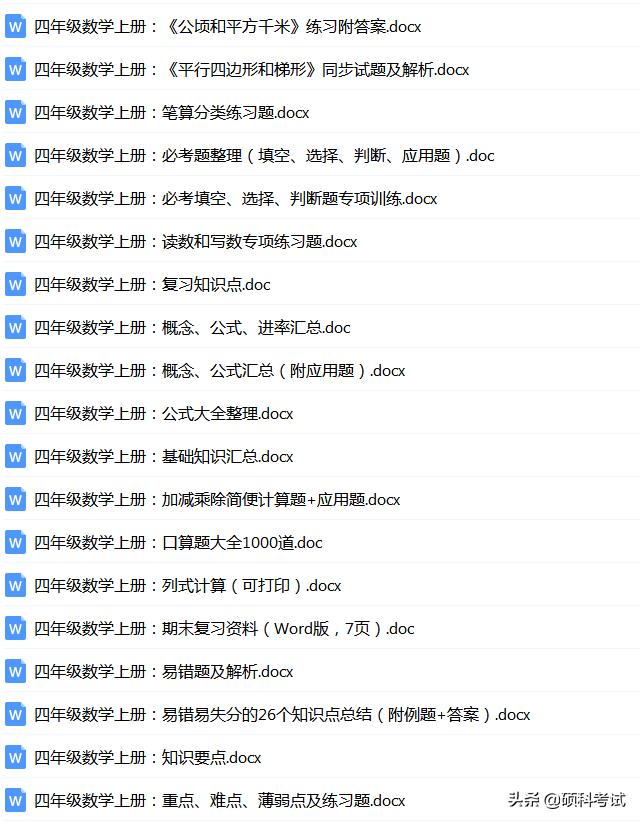
Task: Open 《平行四边形和梯形》同步试题及解析.docx
Action: (250, 70)
